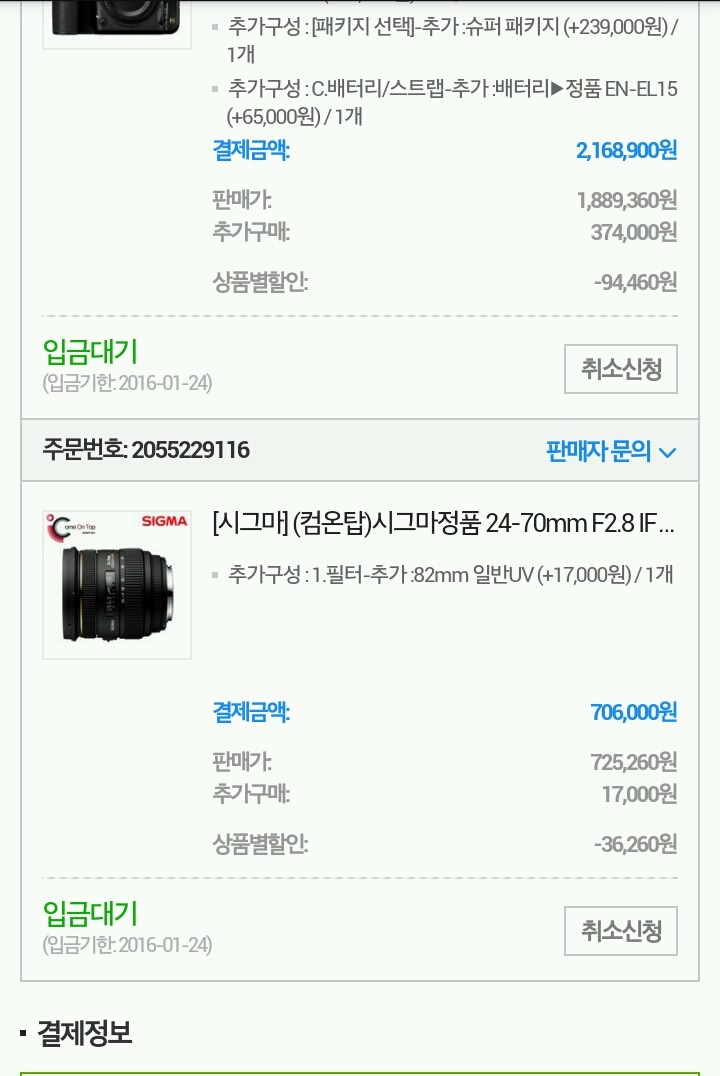Expand 판매자 문의 for order 2055229116

[x=611, y=451]
